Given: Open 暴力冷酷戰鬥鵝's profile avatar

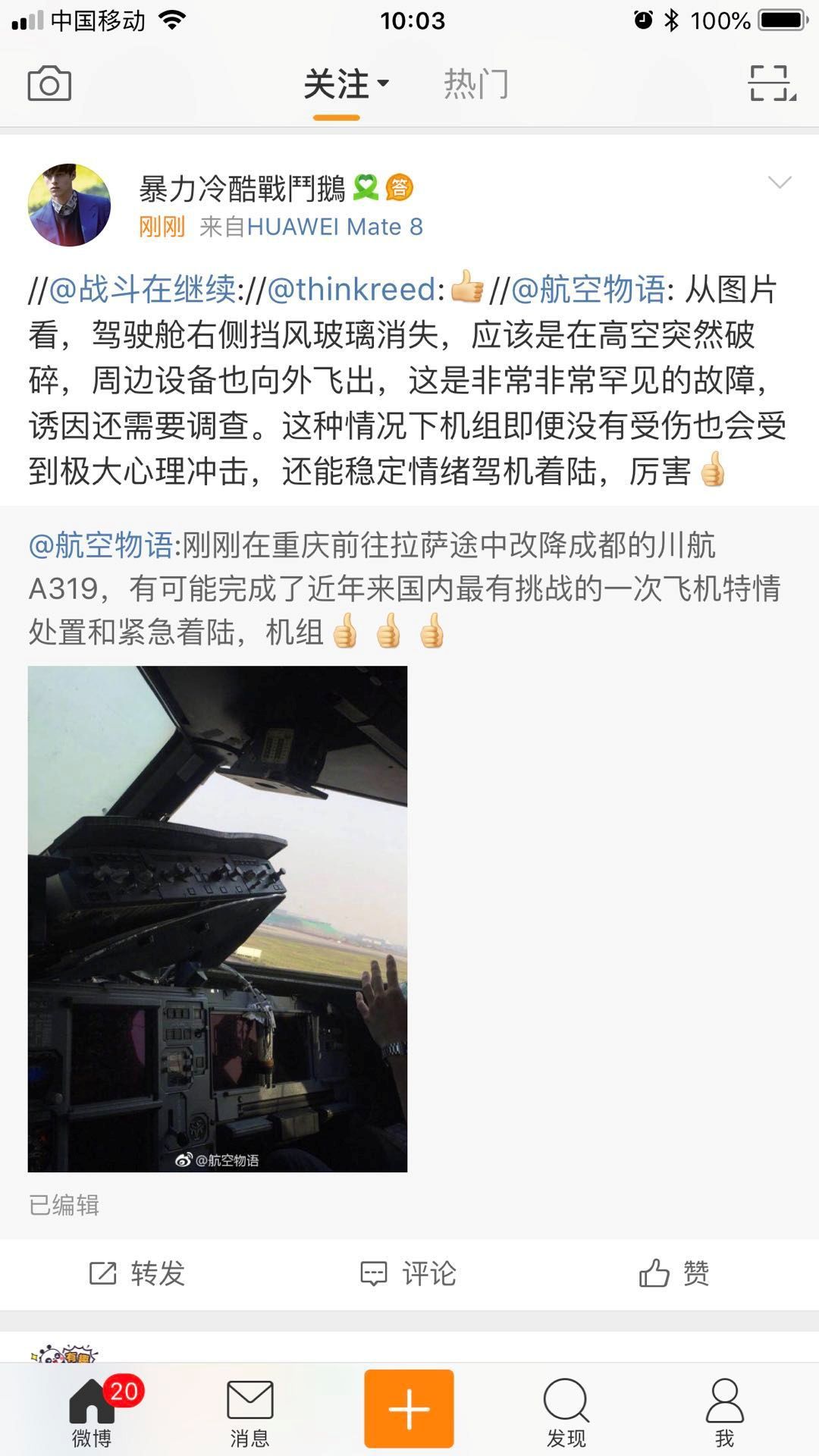Looking at the screenshot, I should 69,205.
